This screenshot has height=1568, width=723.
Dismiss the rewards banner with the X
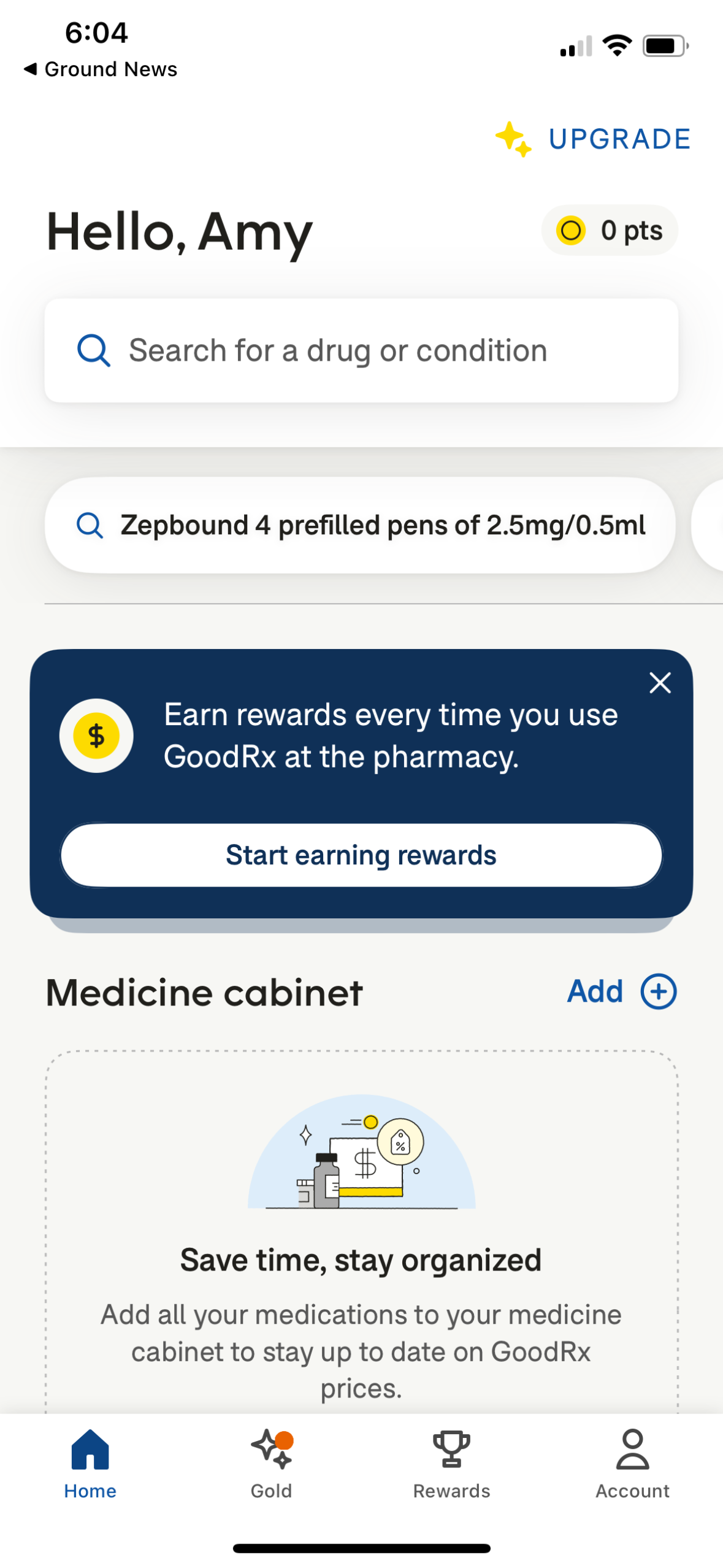pyautogui.click(x=659, y=683)
